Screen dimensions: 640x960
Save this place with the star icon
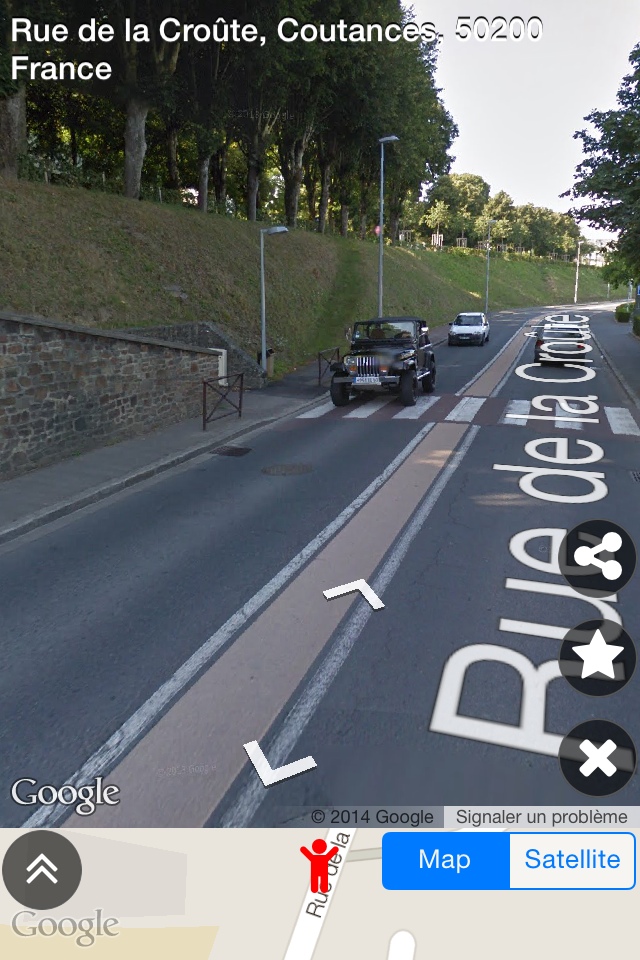598,657
